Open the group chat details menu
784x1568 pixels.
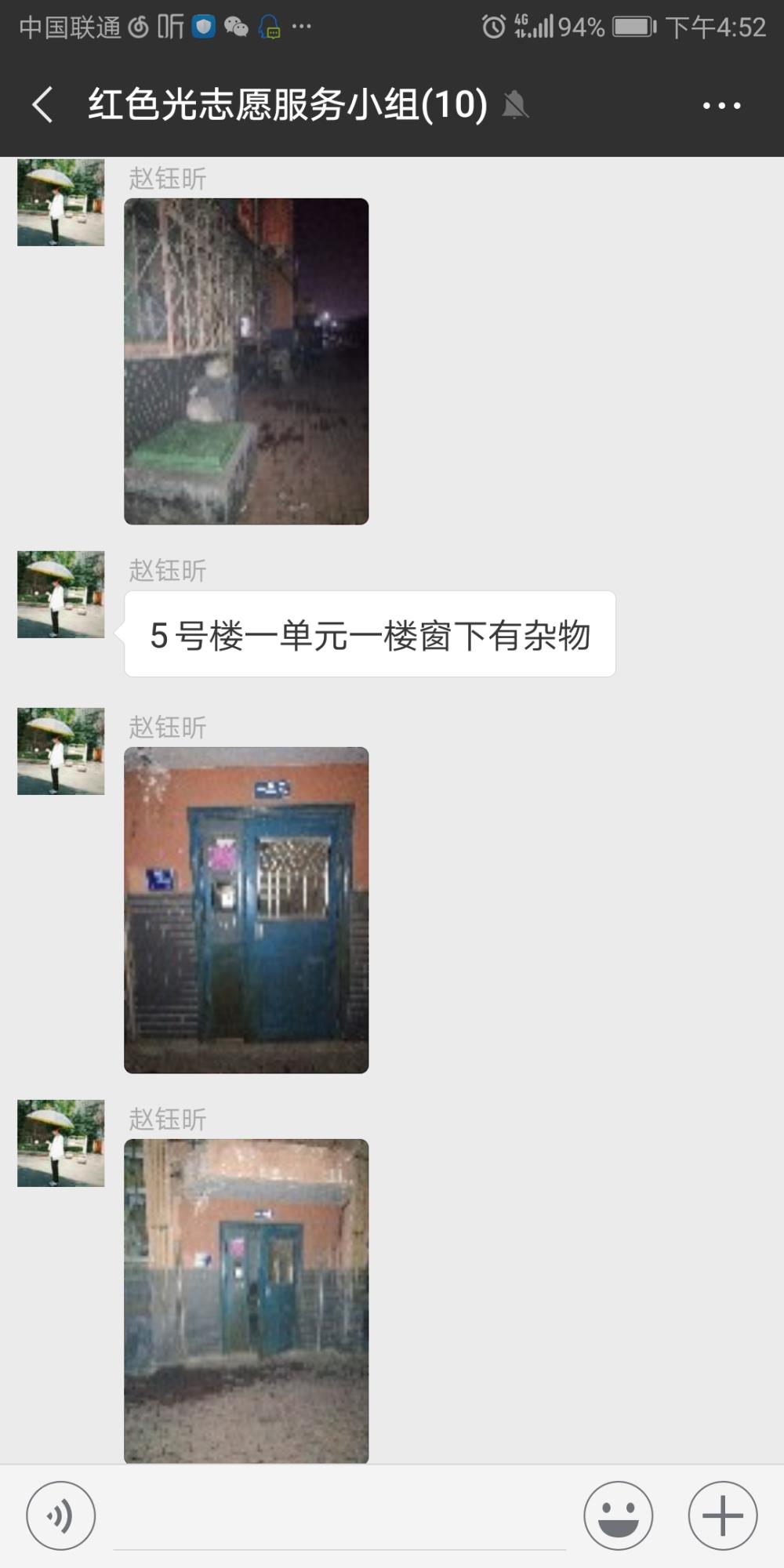pos(721,105)
